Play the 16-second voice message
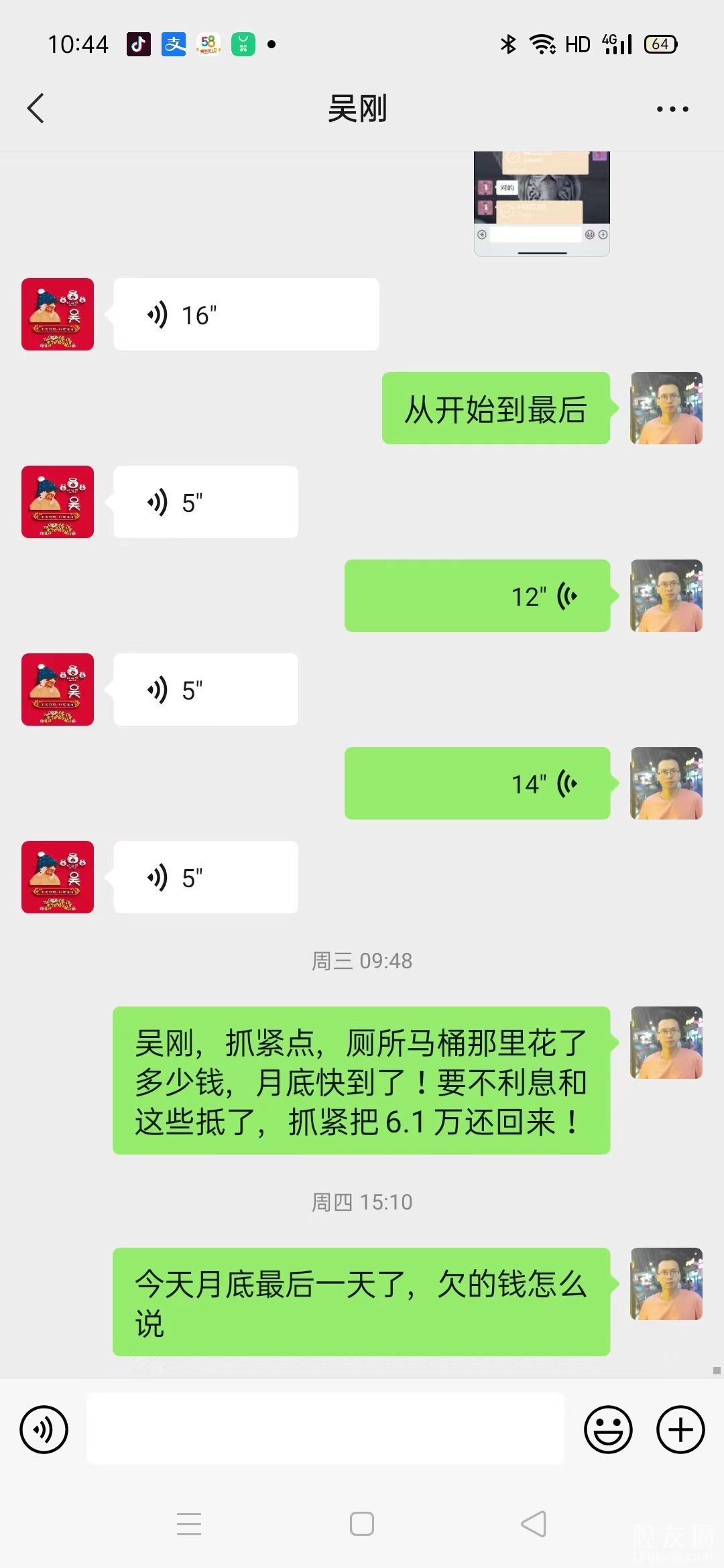Screen dimensions: 724x1568 pos(246,314)
